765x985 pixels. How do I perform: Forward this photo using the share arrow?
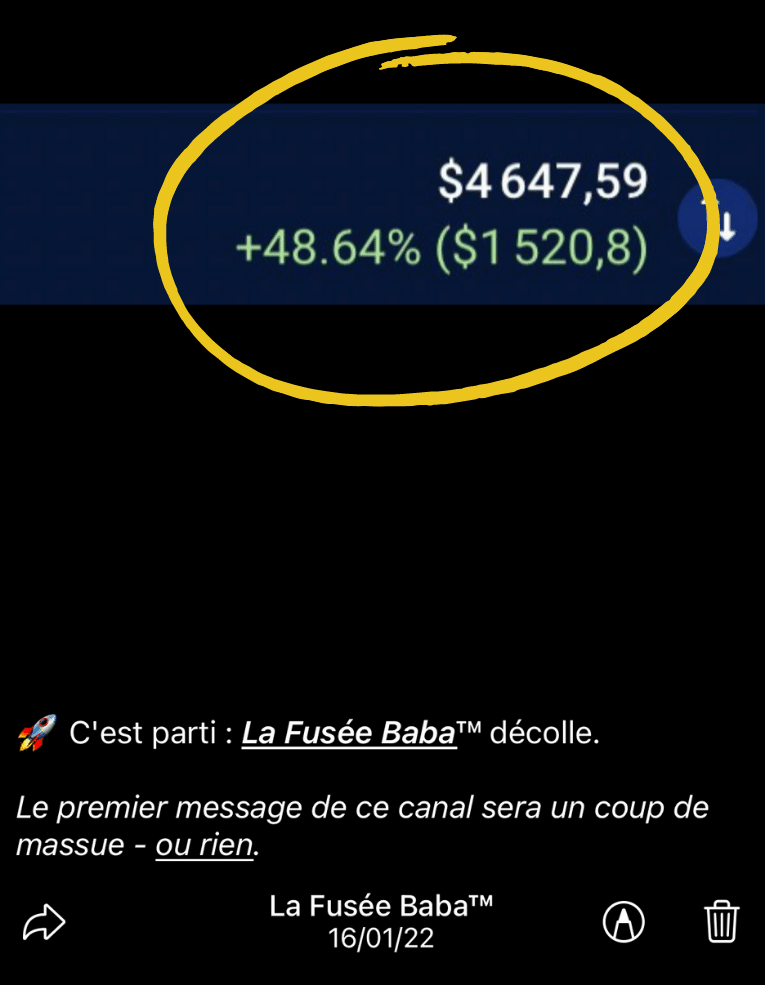tap(43, 922)
